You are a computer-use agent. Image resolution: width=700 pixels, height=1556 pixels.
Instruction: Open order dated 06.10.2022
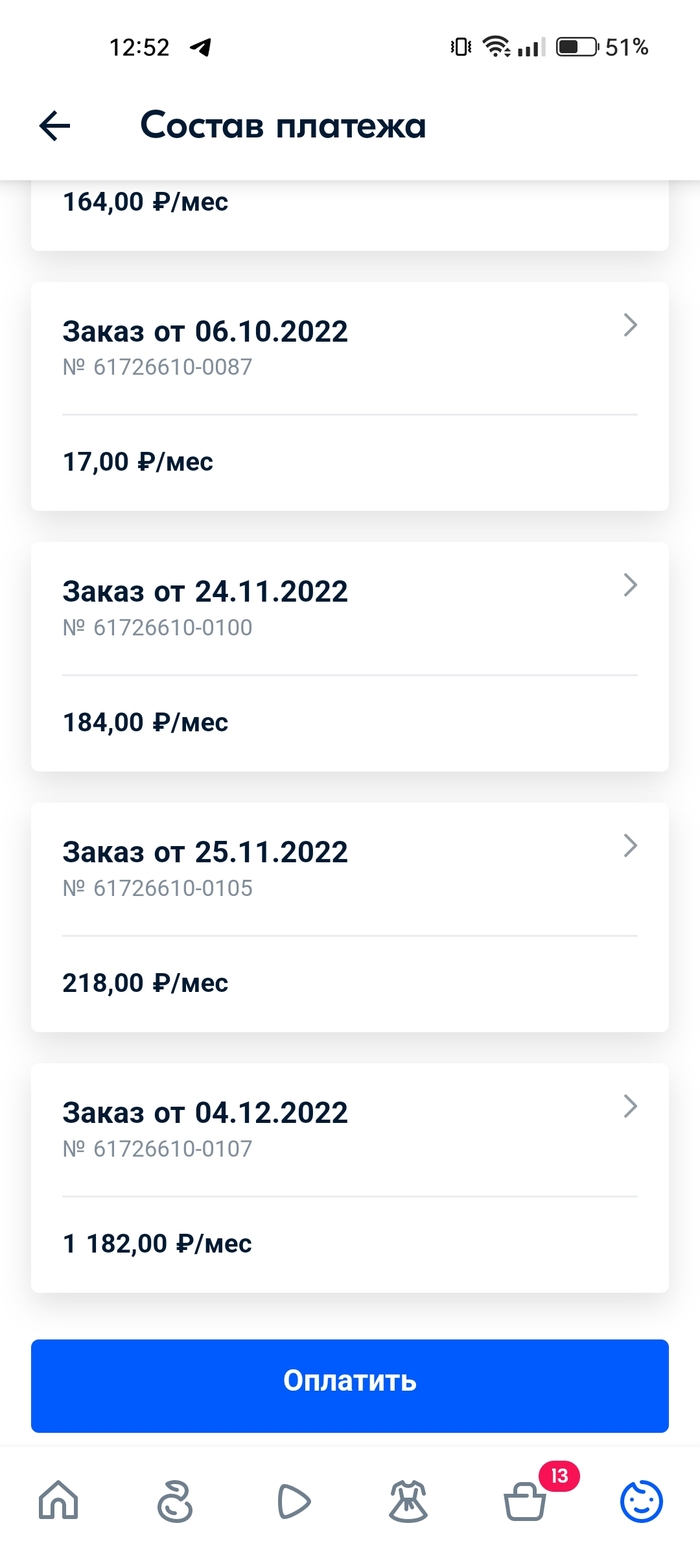tap(349, 396)
